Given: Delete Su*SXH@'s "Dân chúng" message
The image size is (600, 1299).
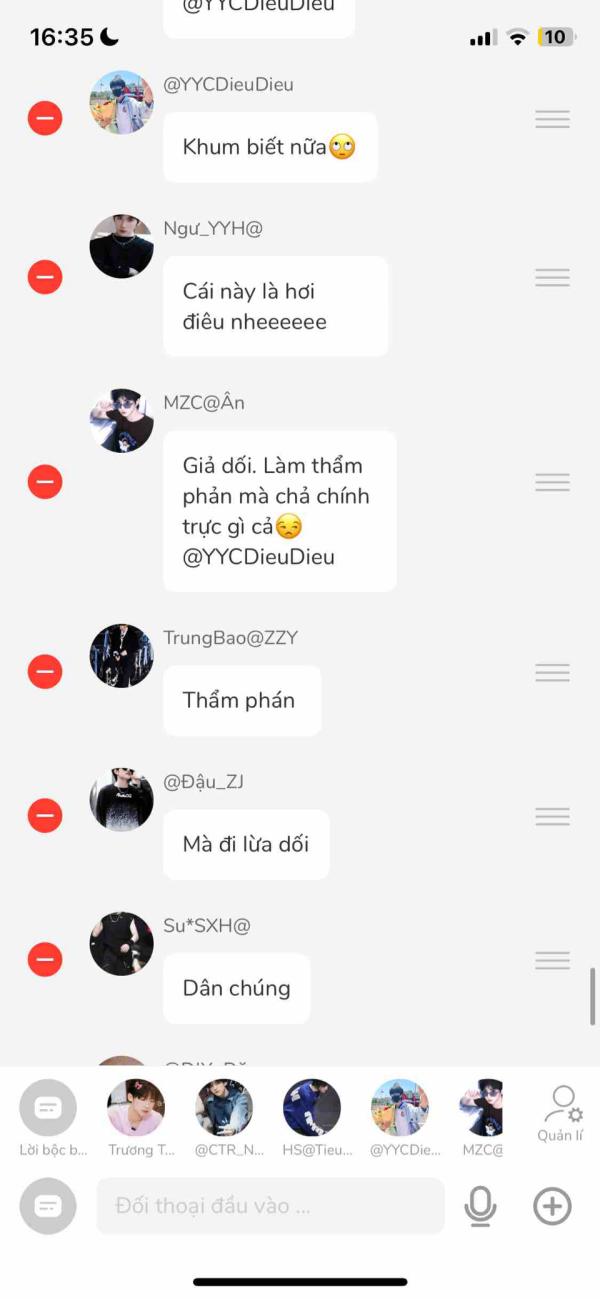Looking at the screenshot, I should [x=44, y=960].
